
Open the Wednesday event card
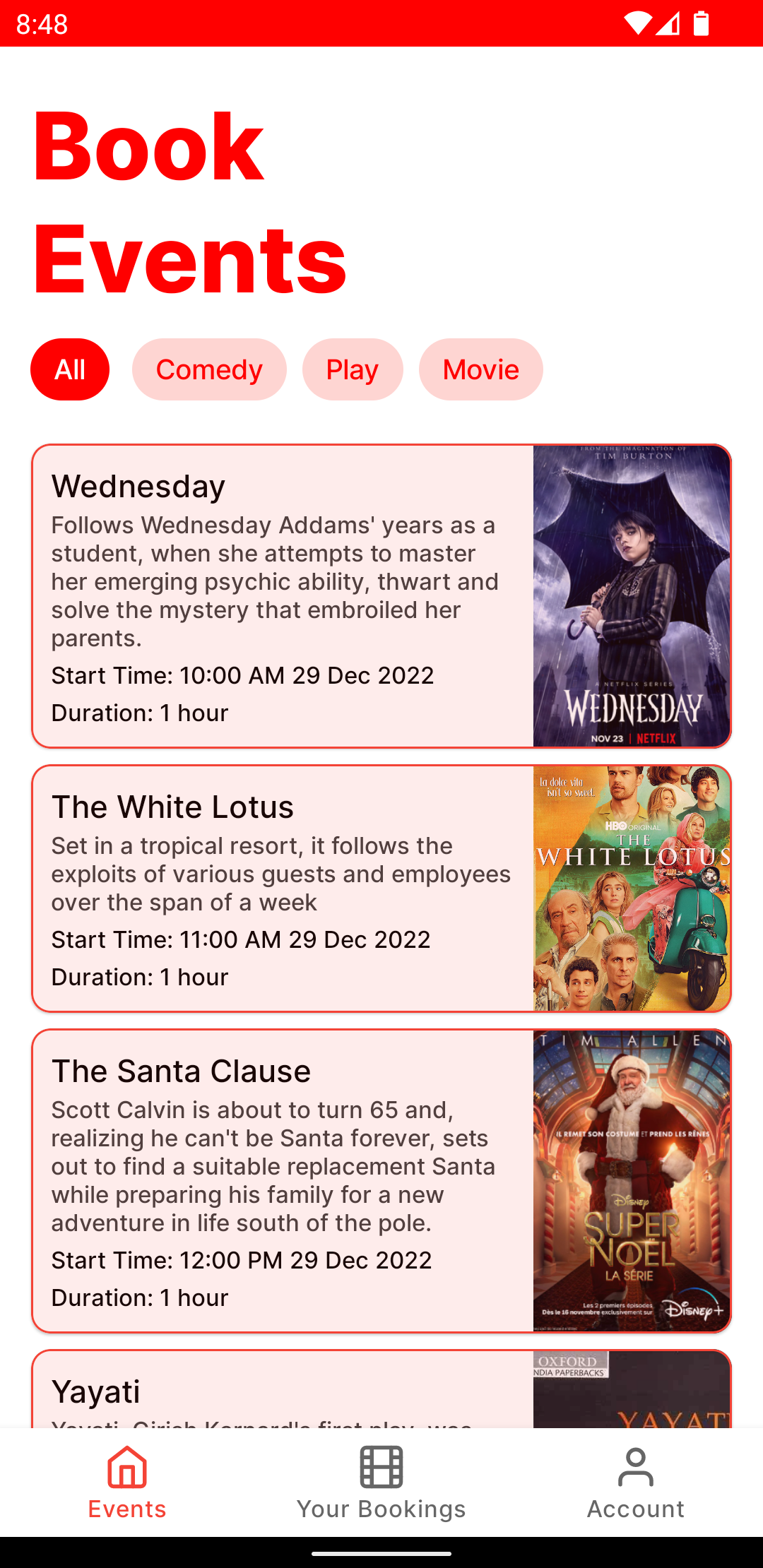(381, 595)
